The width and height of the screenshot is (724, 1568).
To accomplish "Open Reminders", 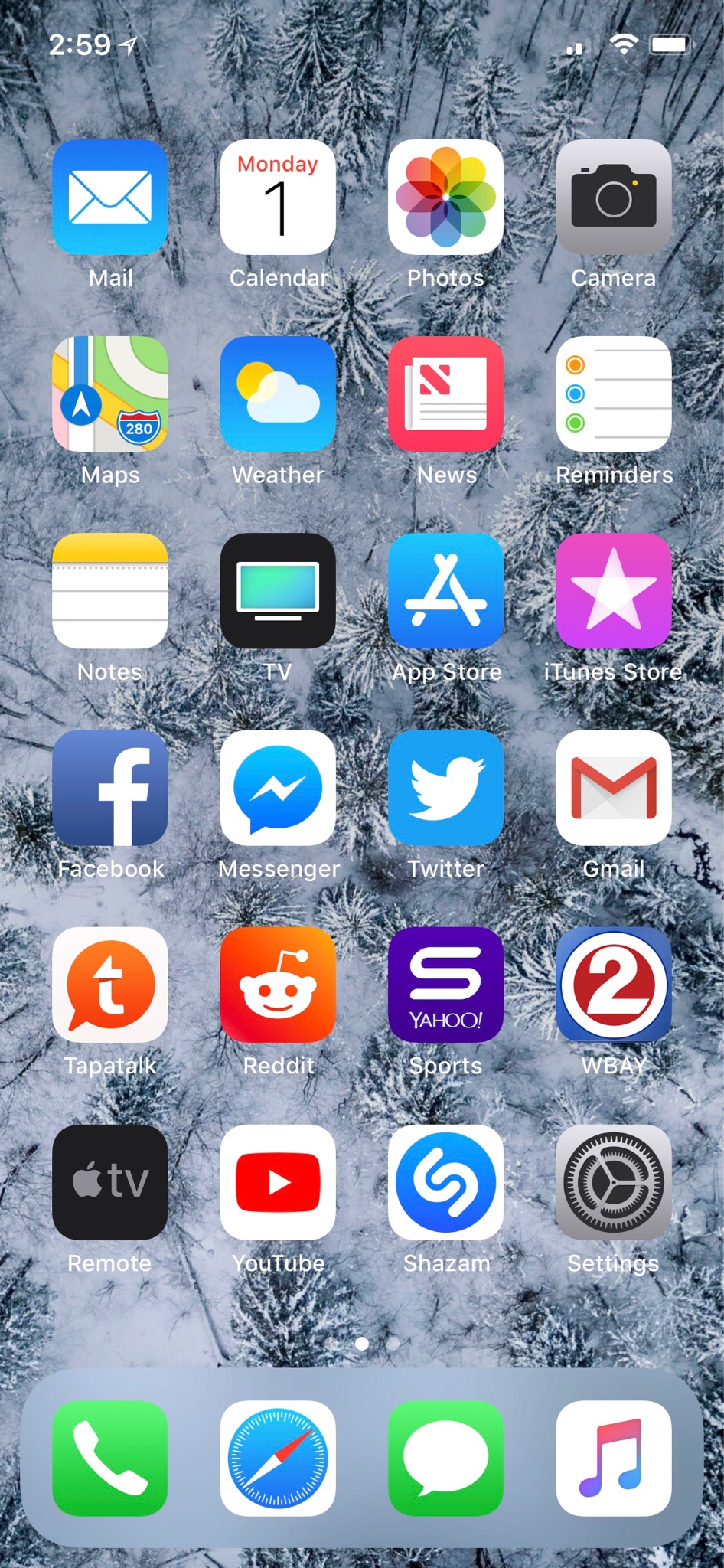I will click(x=614, y=394).
